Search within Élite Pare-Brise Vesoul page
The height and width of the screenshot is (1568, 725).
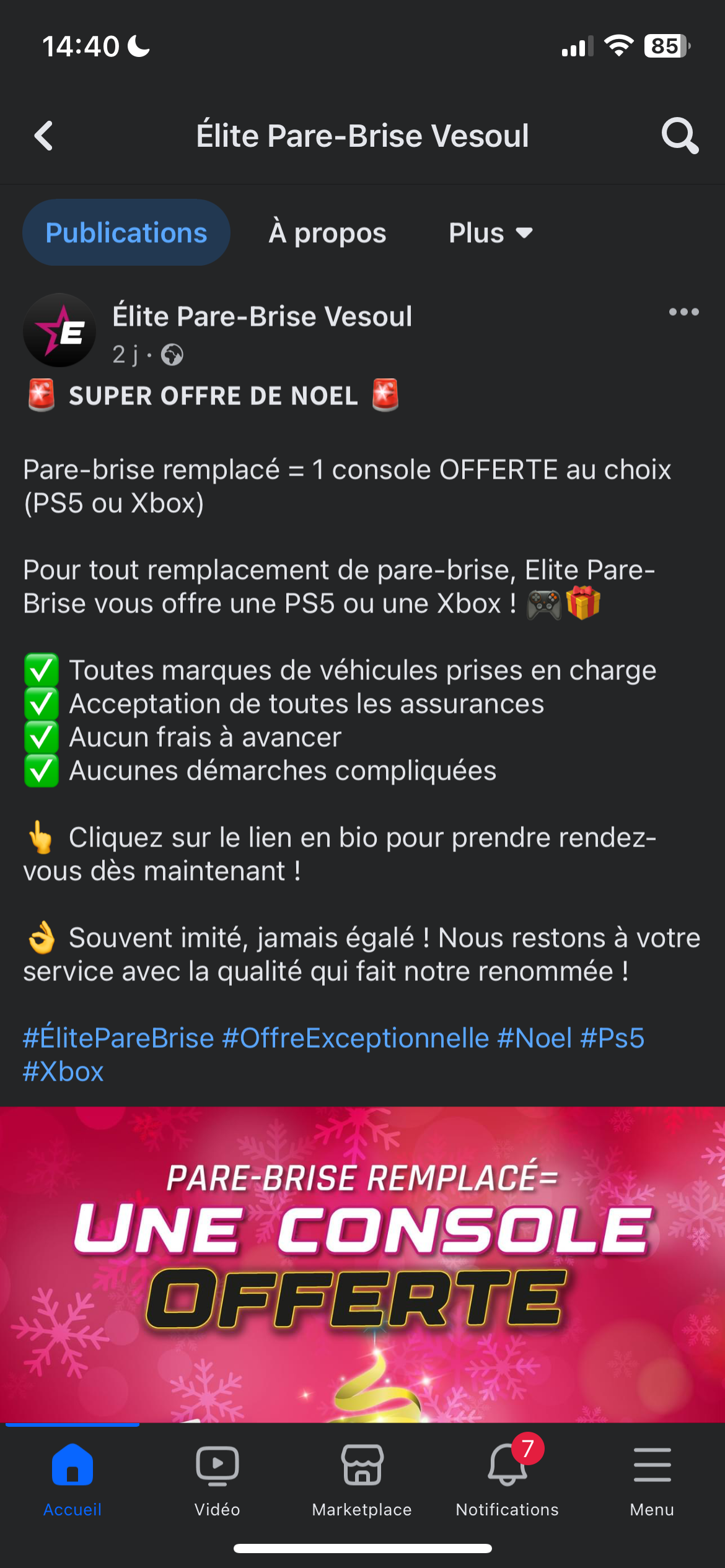[679, 136]
